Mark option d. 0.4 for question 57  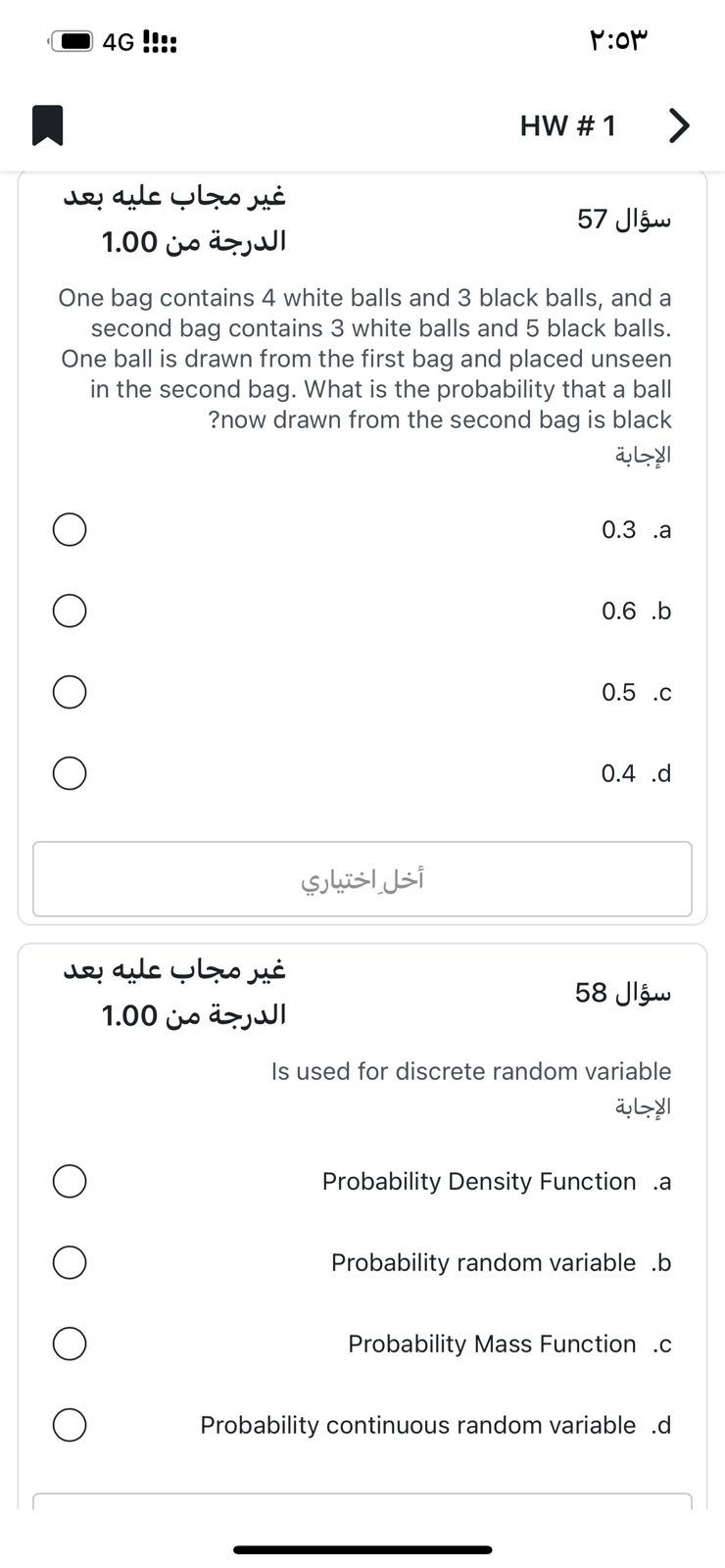tap(70, 773)
